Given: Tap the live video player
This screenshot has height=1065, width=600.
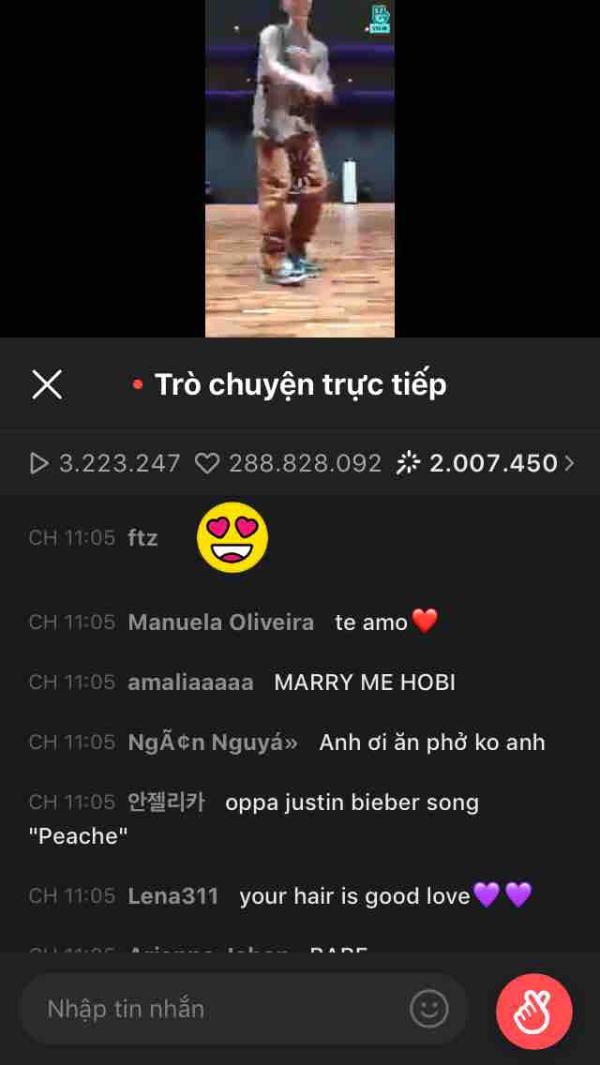Looking at the screenshot, I should point(300,168).
